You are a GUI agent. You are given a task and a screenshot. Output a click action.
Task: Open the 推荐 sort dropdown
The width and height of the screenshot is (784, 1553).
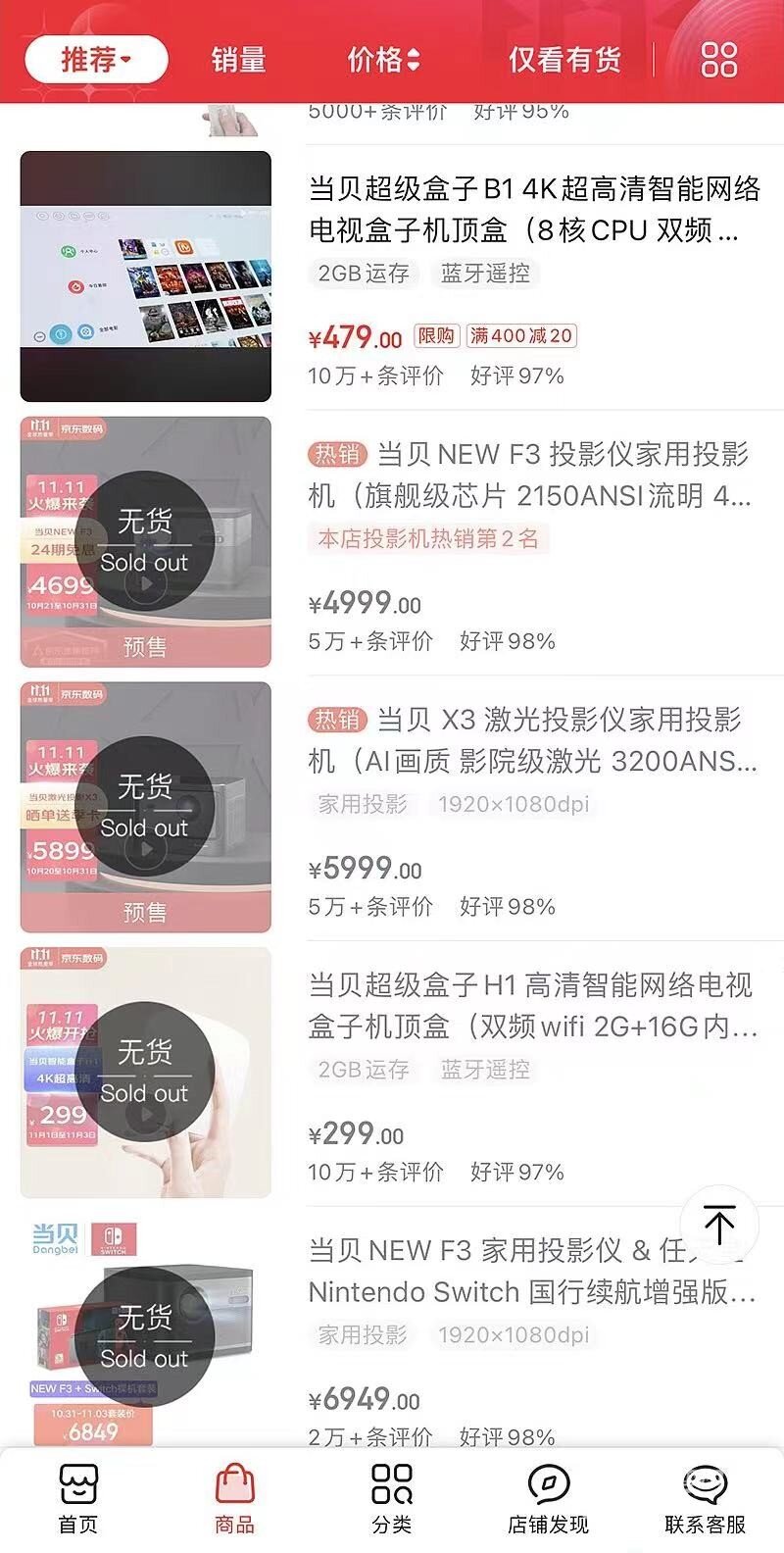(96, 60)
